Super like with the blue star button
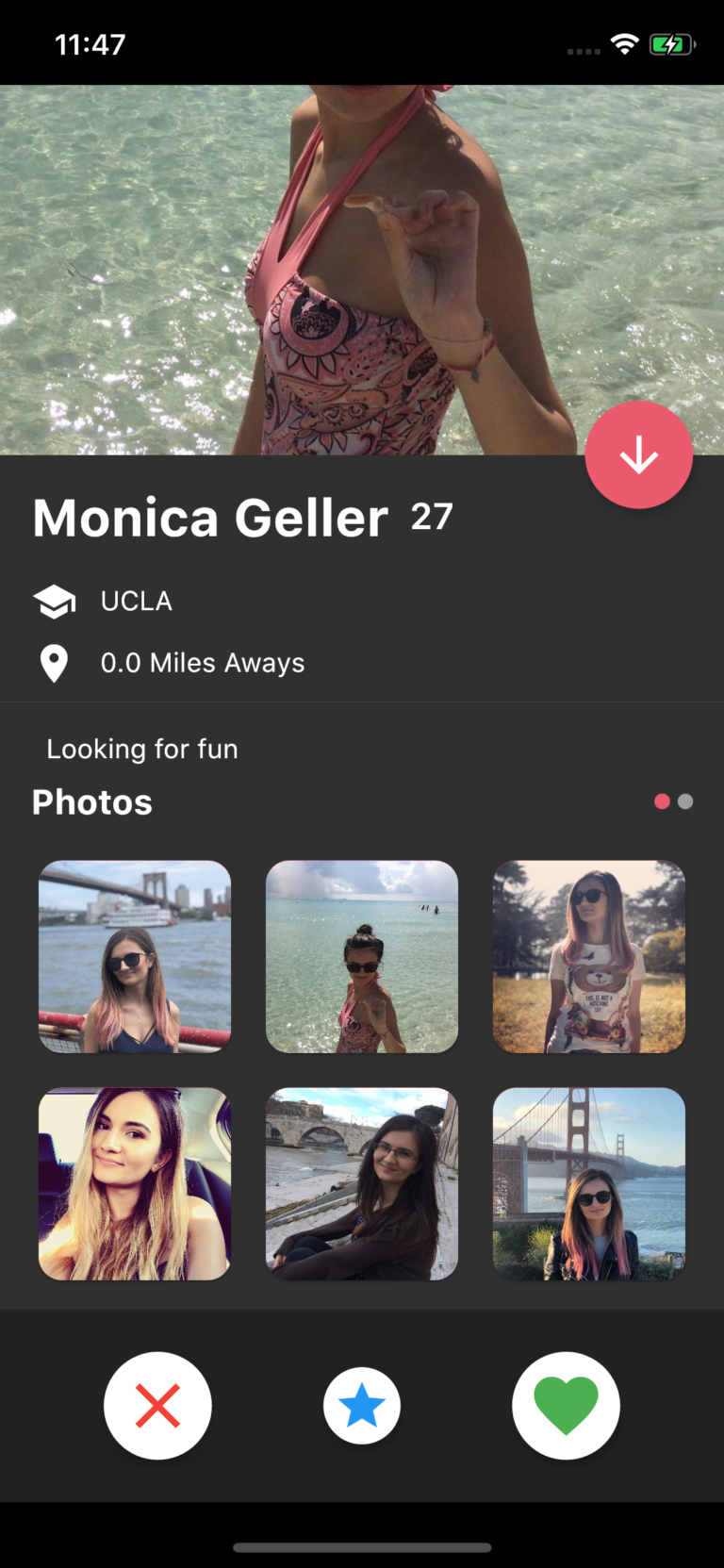The height and width of the screenshot is (1568, 724). click(x=362, y=1407)
